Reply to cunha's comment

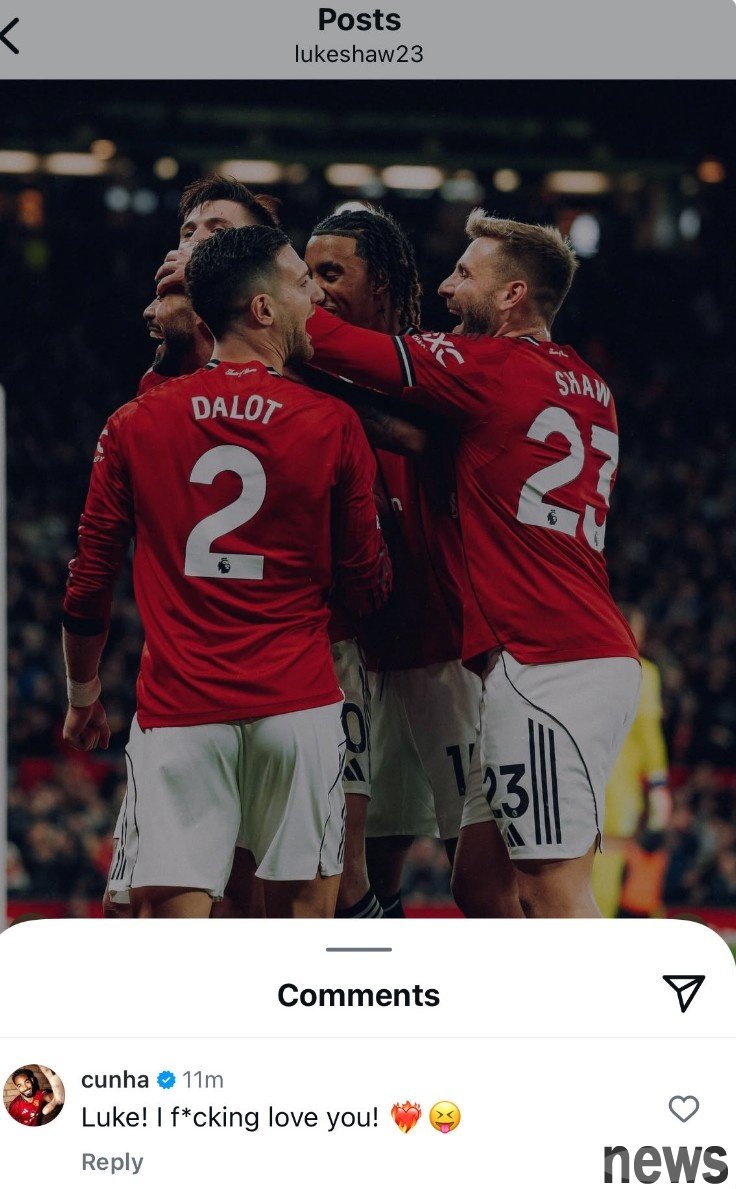112,1162
